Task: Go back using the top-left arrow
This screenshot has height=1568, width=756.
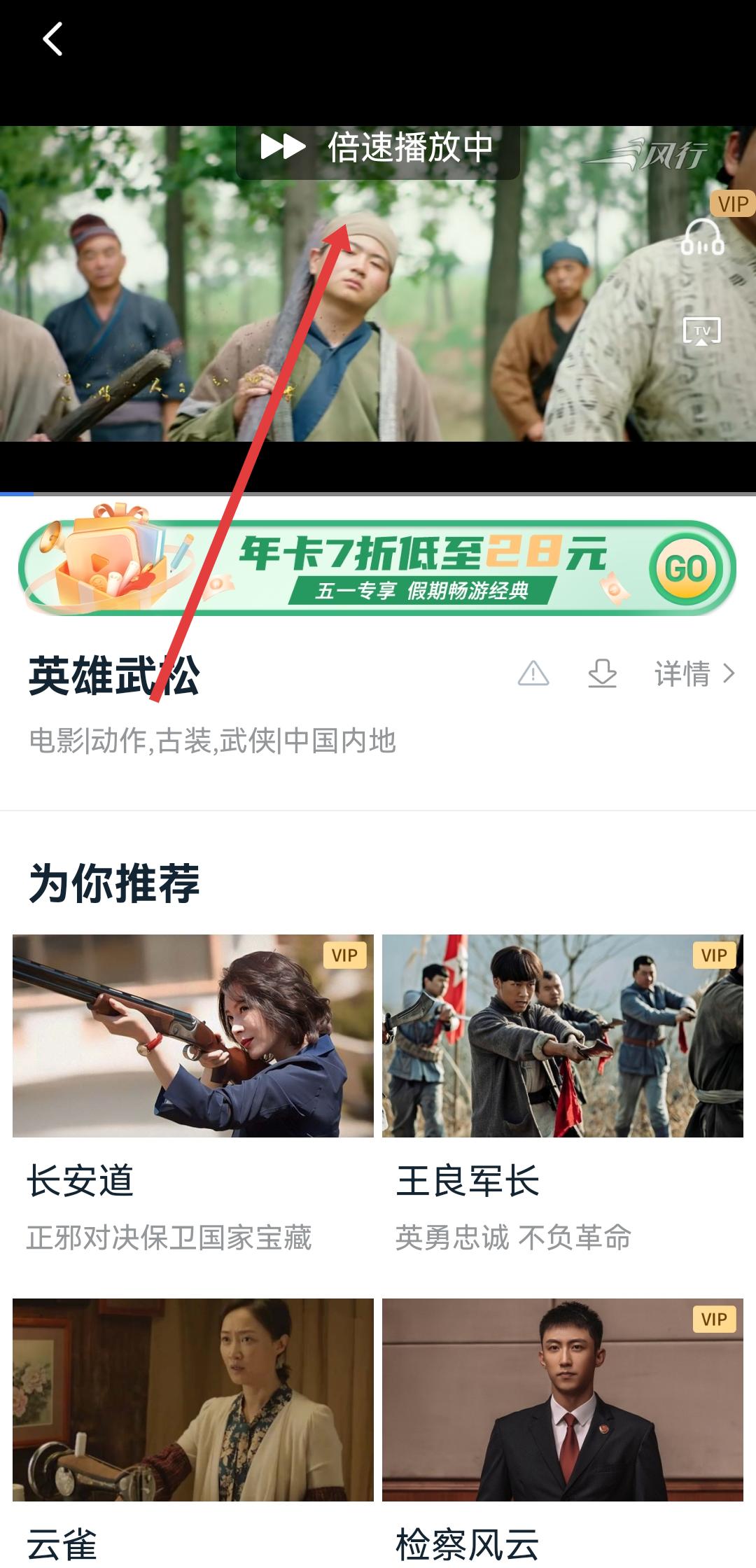Action: [x=53, y=38]
